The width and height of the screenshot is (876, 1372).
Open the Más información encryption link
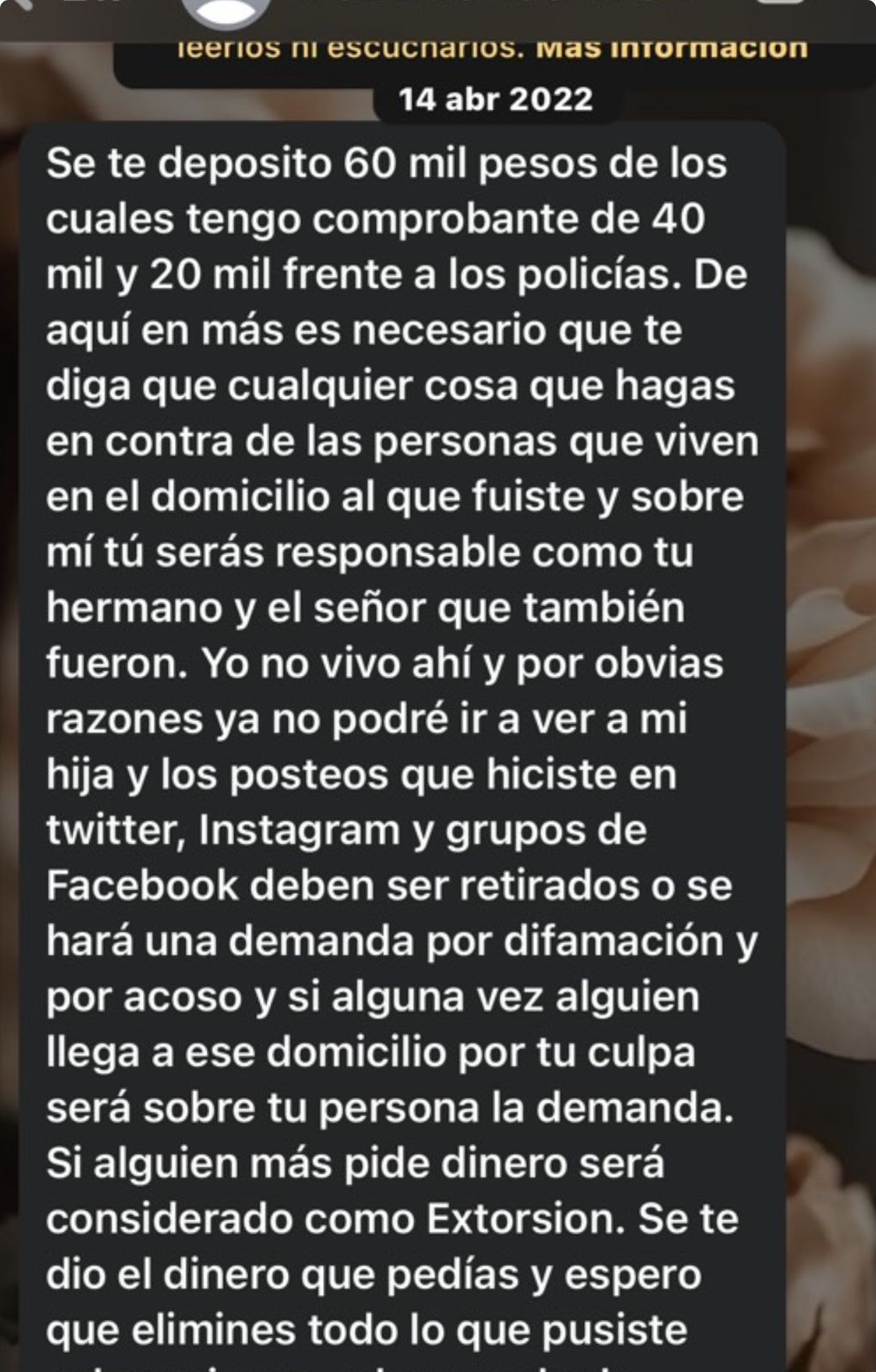[x=671, y=48]
